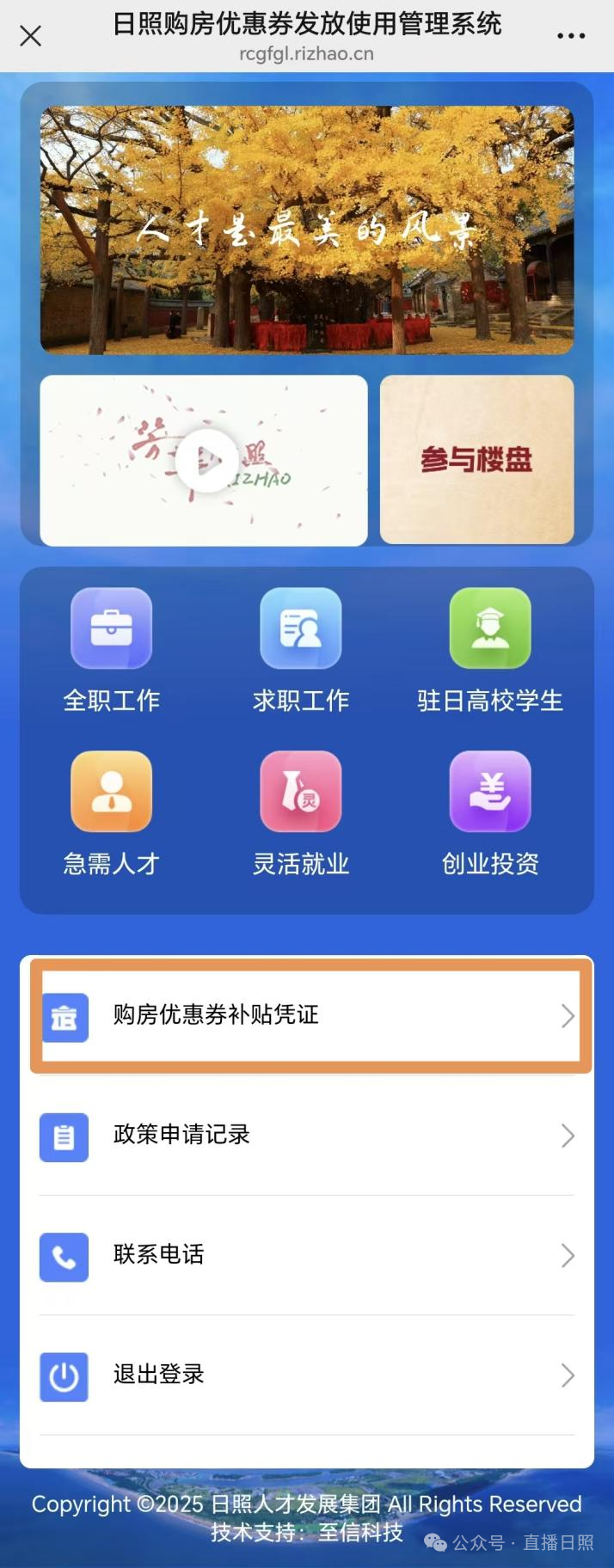Open the 参与楼盘 tile
Image resolution: width=614 pixels, height=1568 pixels.
coord(476,460)
